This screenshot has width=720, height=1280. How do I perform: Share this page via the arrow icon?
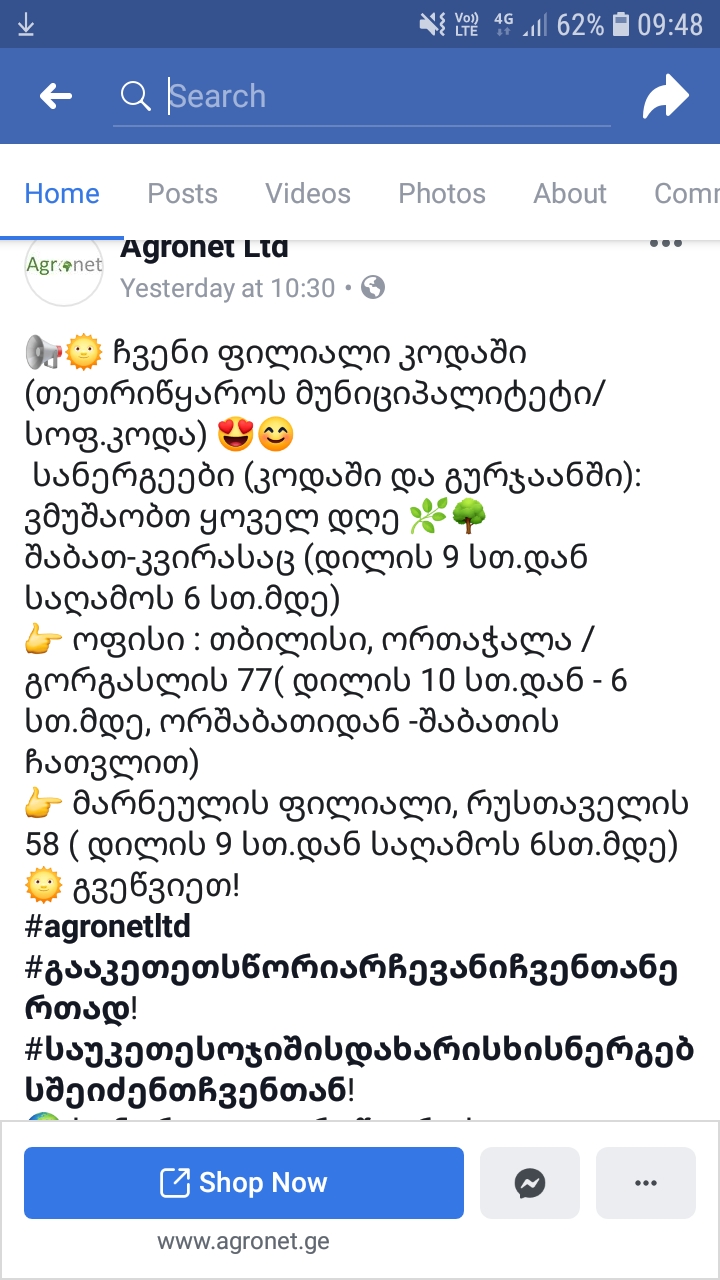pos(665,96)
